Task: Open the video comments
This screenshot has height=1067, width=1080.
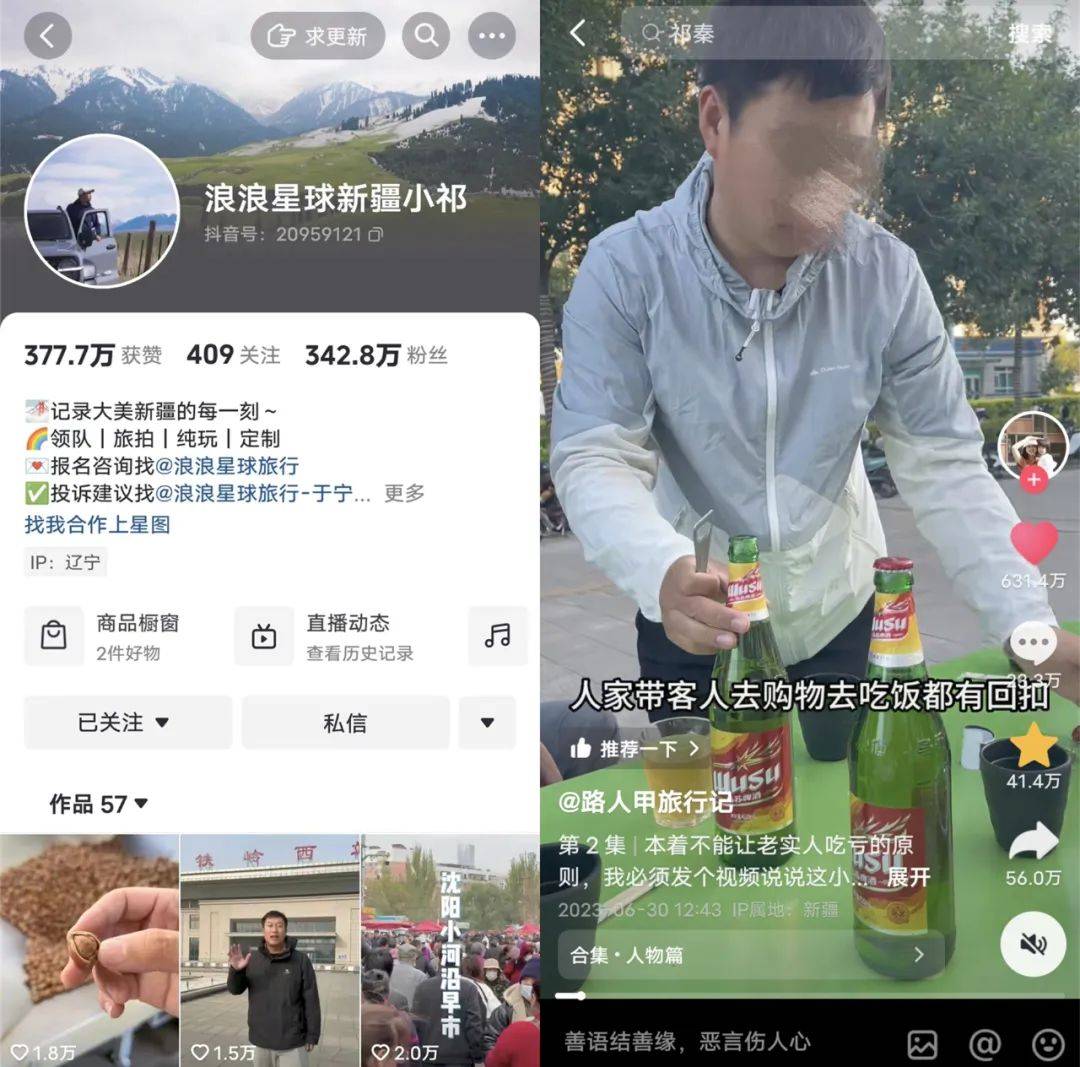Action: (1033, 644)
